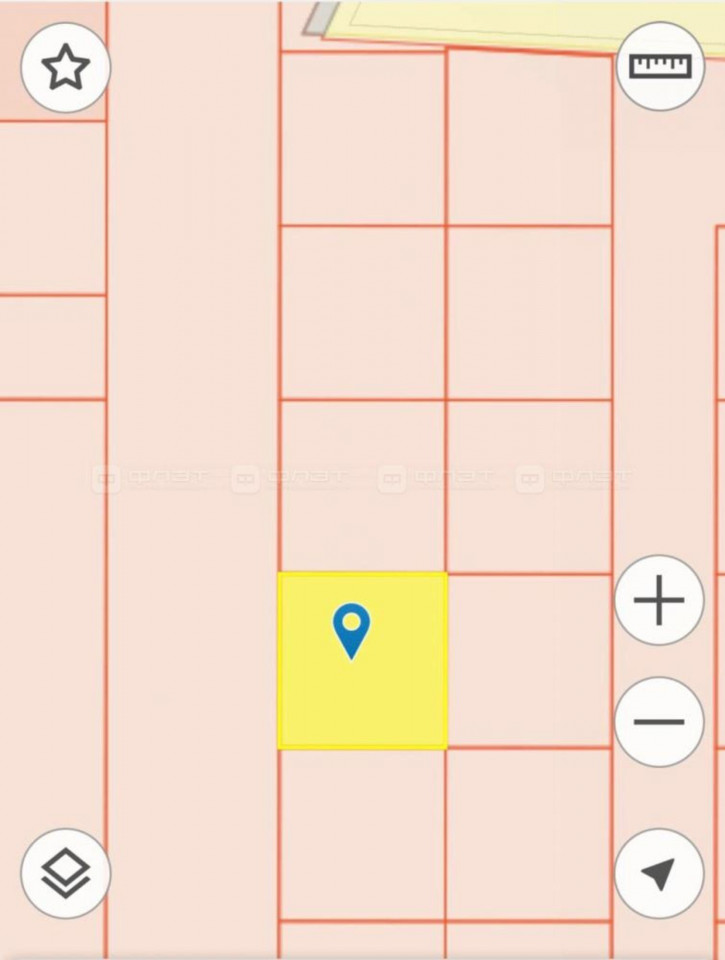Center the map on my location
The width and height of the screenshot is (725, 960).
(659, 873)
